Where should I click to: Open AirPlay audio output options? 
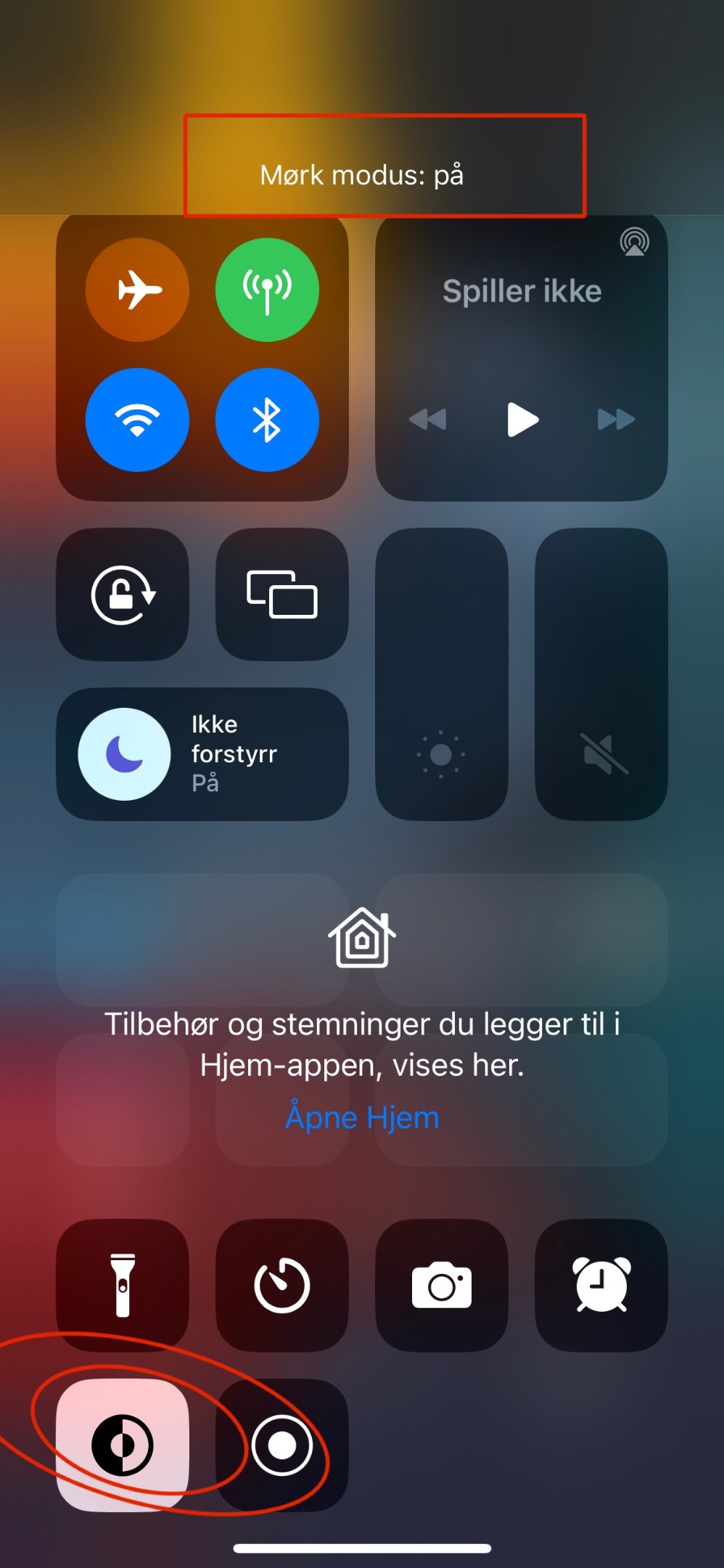point(634,242)
